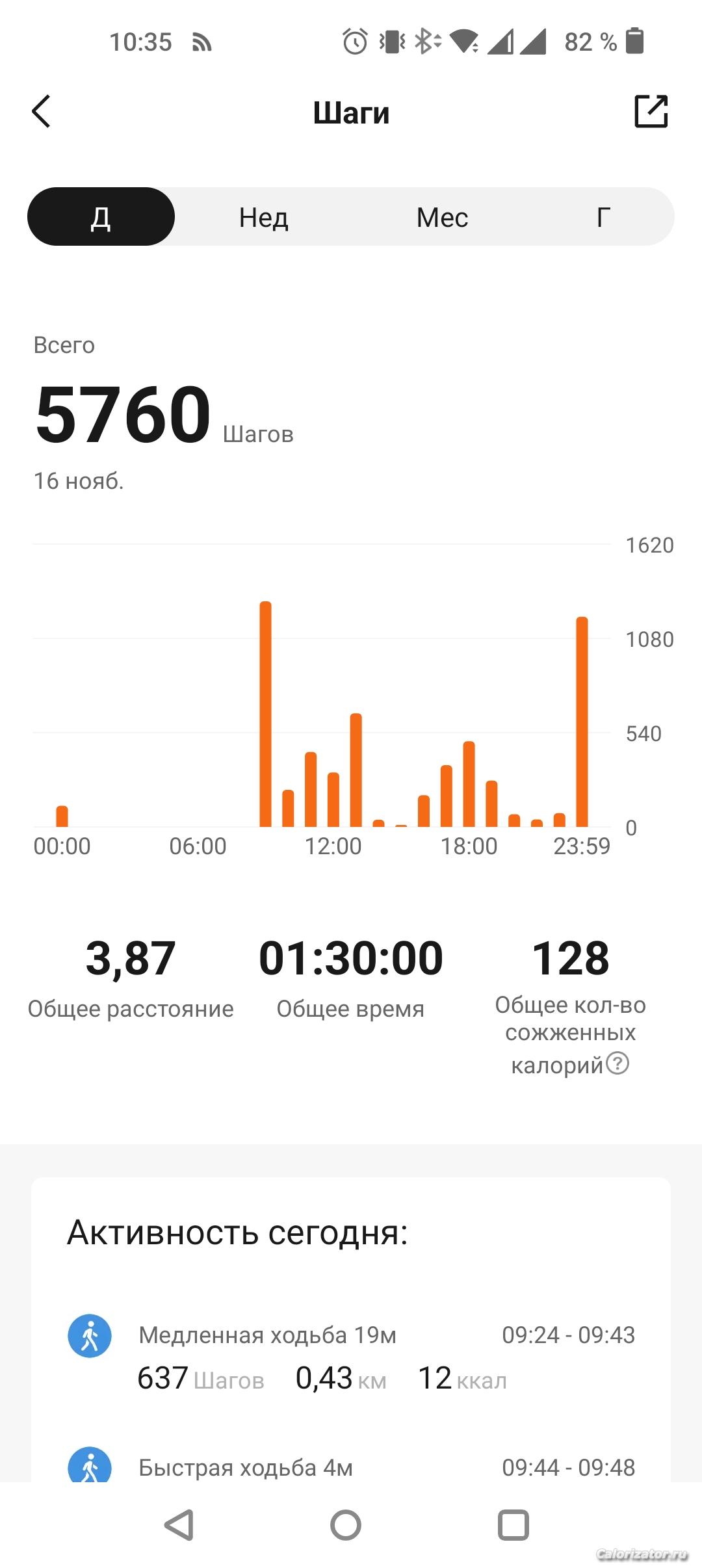Select the Д (day) view
The height and width of the screenshot is (1568, 702).
(x=101, y=217)
